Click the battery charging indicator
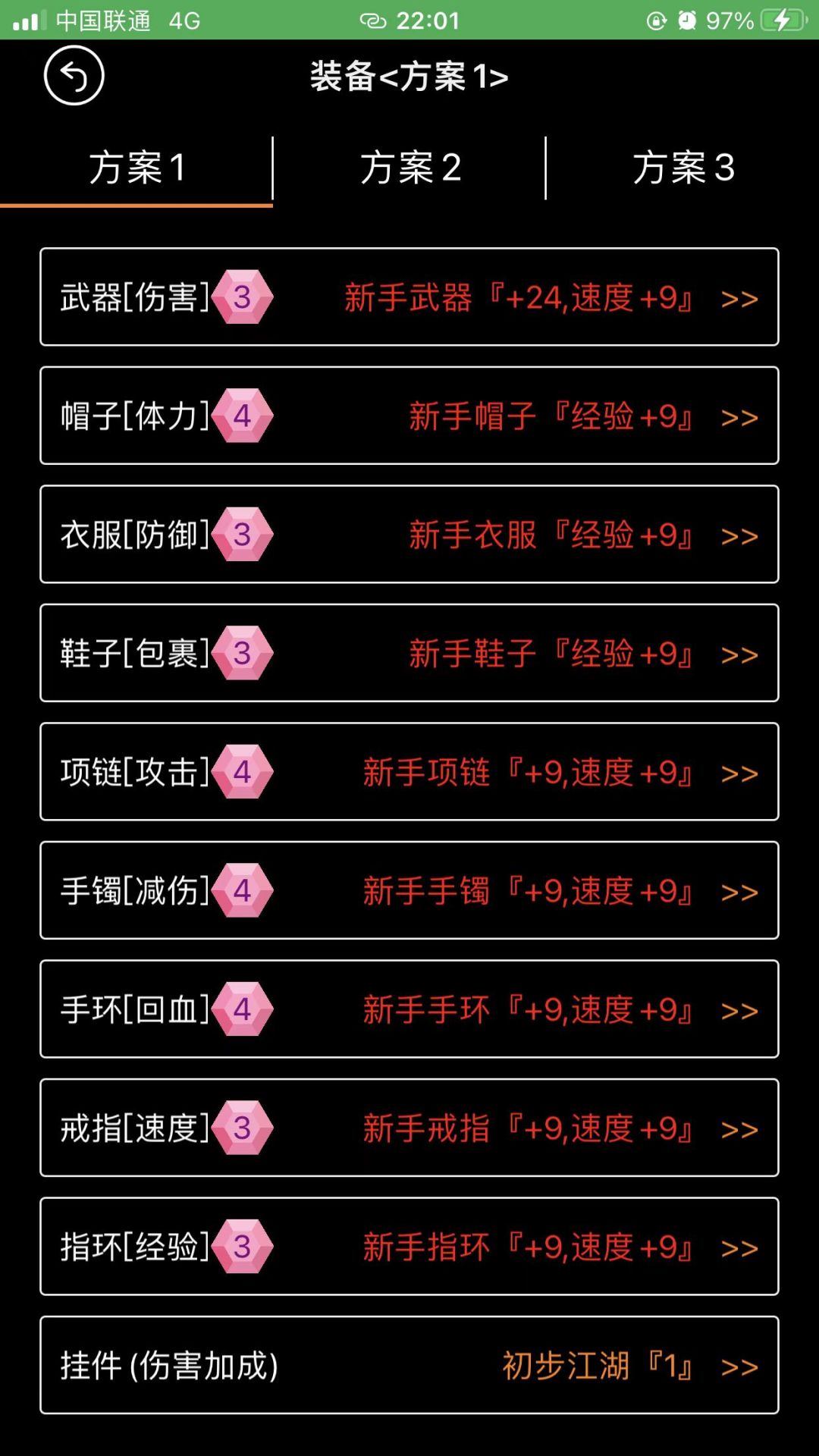This screenshot has width=819, height=1456. click(783, 20)
